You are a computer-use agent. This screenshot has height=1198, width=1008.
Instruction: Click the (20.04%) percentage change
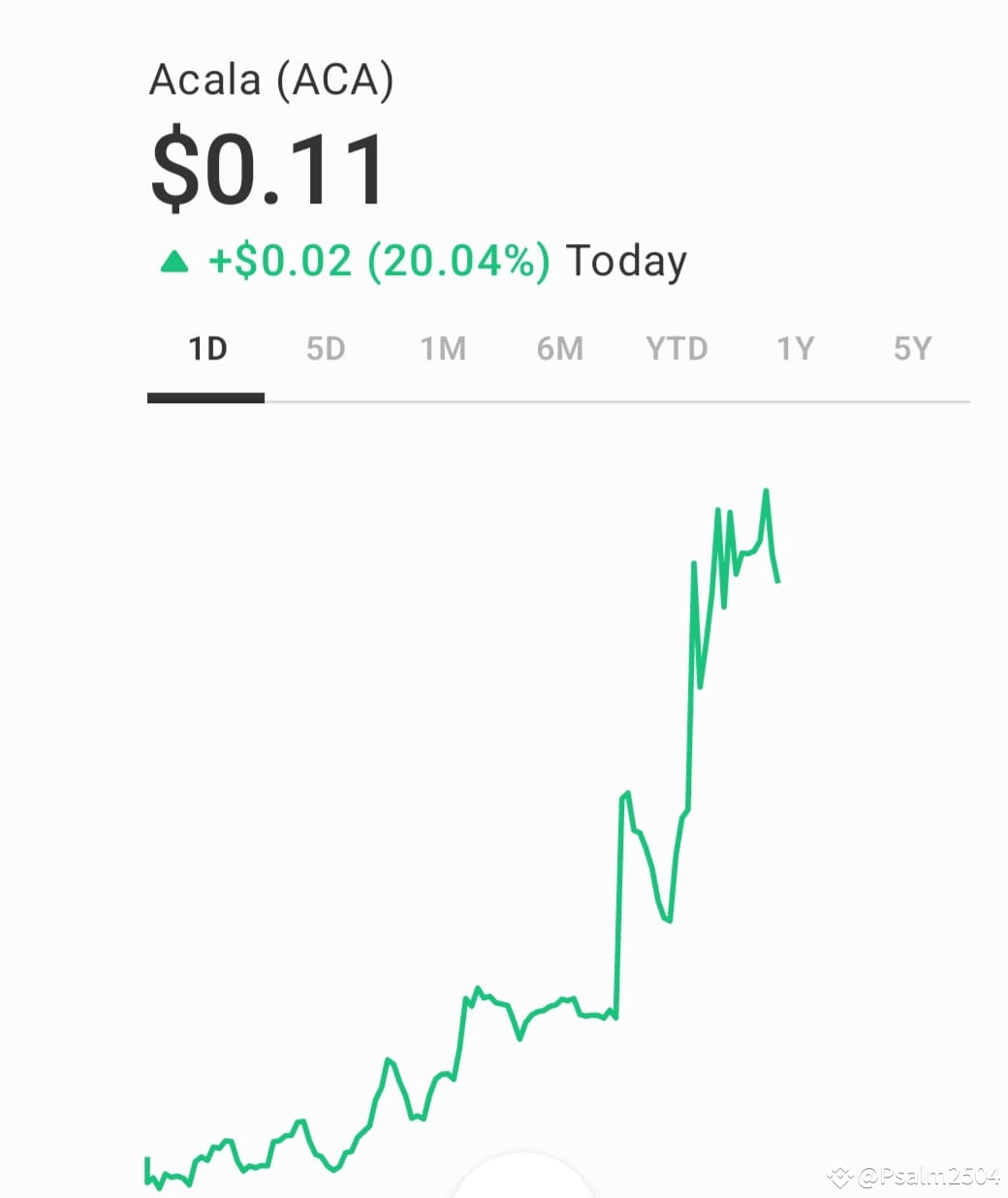coord(462,260)
